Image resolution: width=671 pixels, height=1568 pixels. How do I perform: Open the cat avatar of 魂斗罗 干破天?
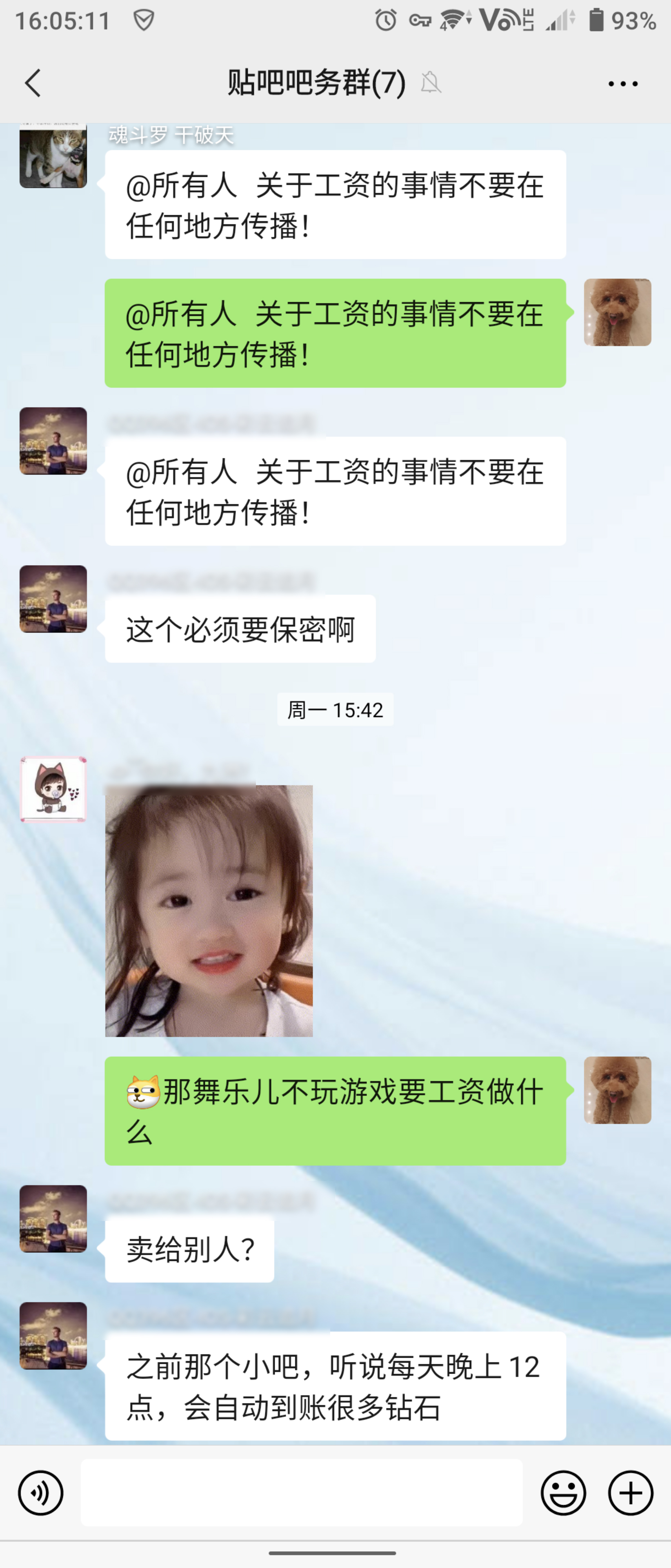53,156
